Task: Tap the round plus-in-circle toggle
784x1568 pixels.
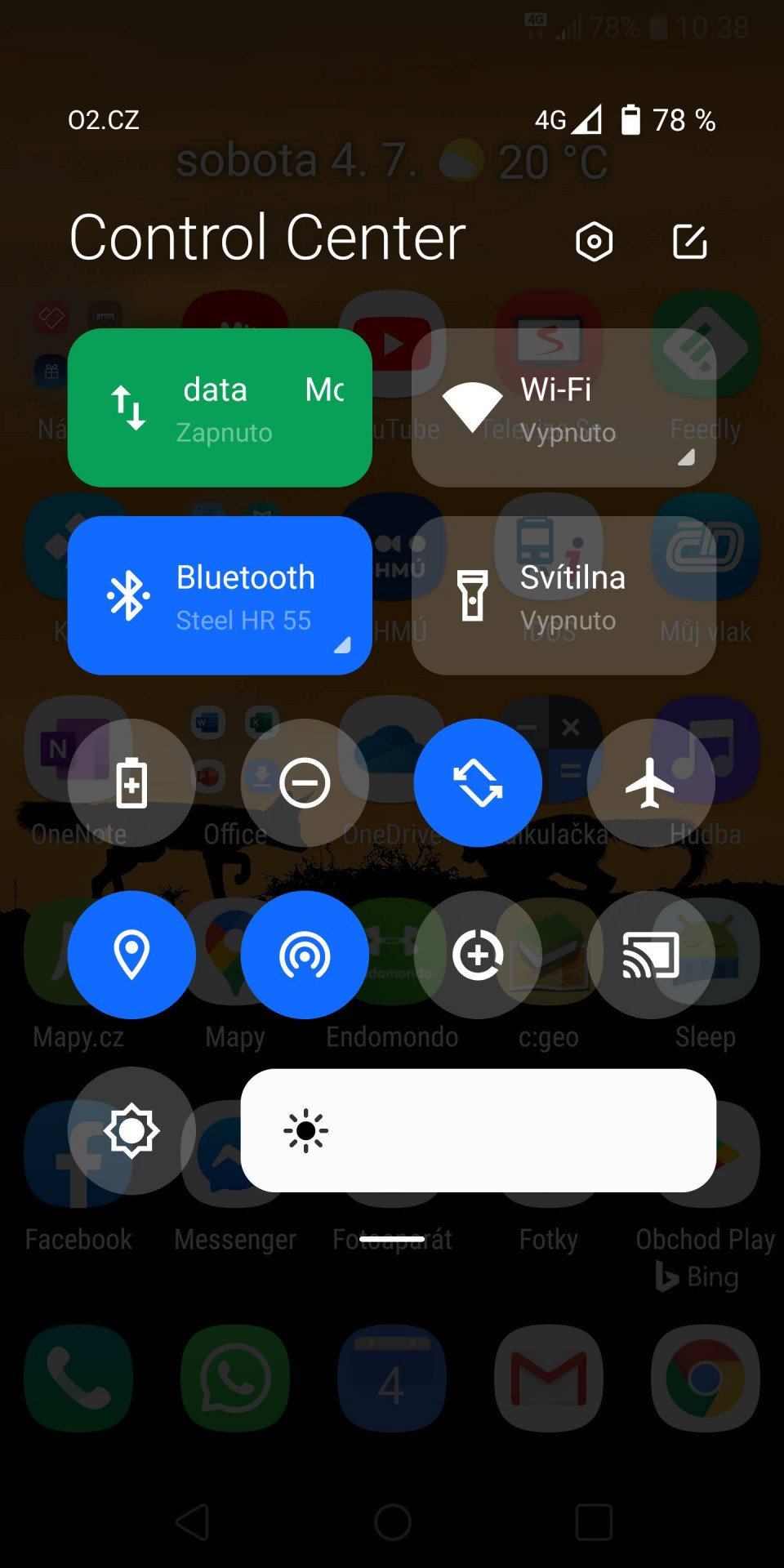Action: (x=478, y=955)
